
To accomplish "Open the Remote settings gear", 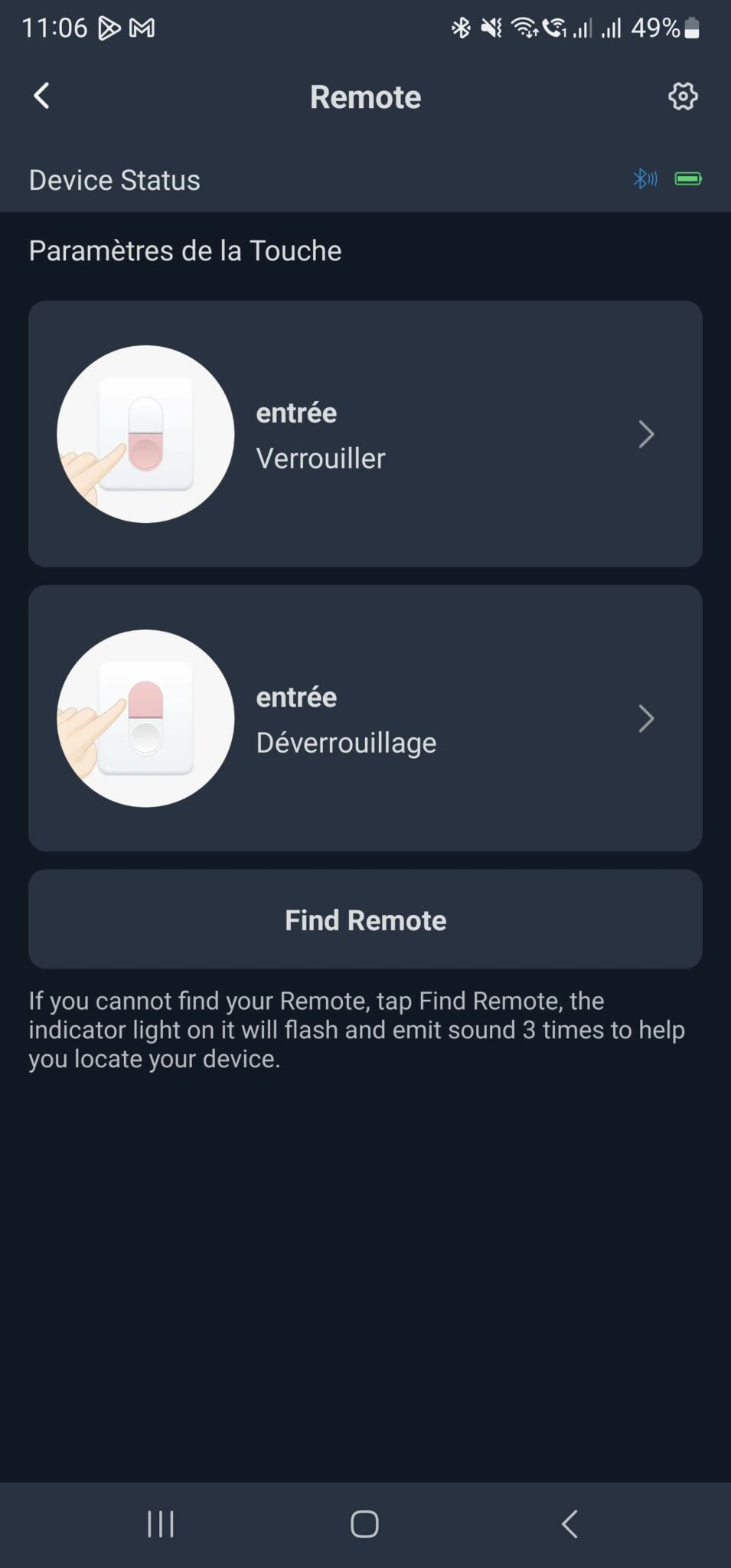I will tap(680, 96).
